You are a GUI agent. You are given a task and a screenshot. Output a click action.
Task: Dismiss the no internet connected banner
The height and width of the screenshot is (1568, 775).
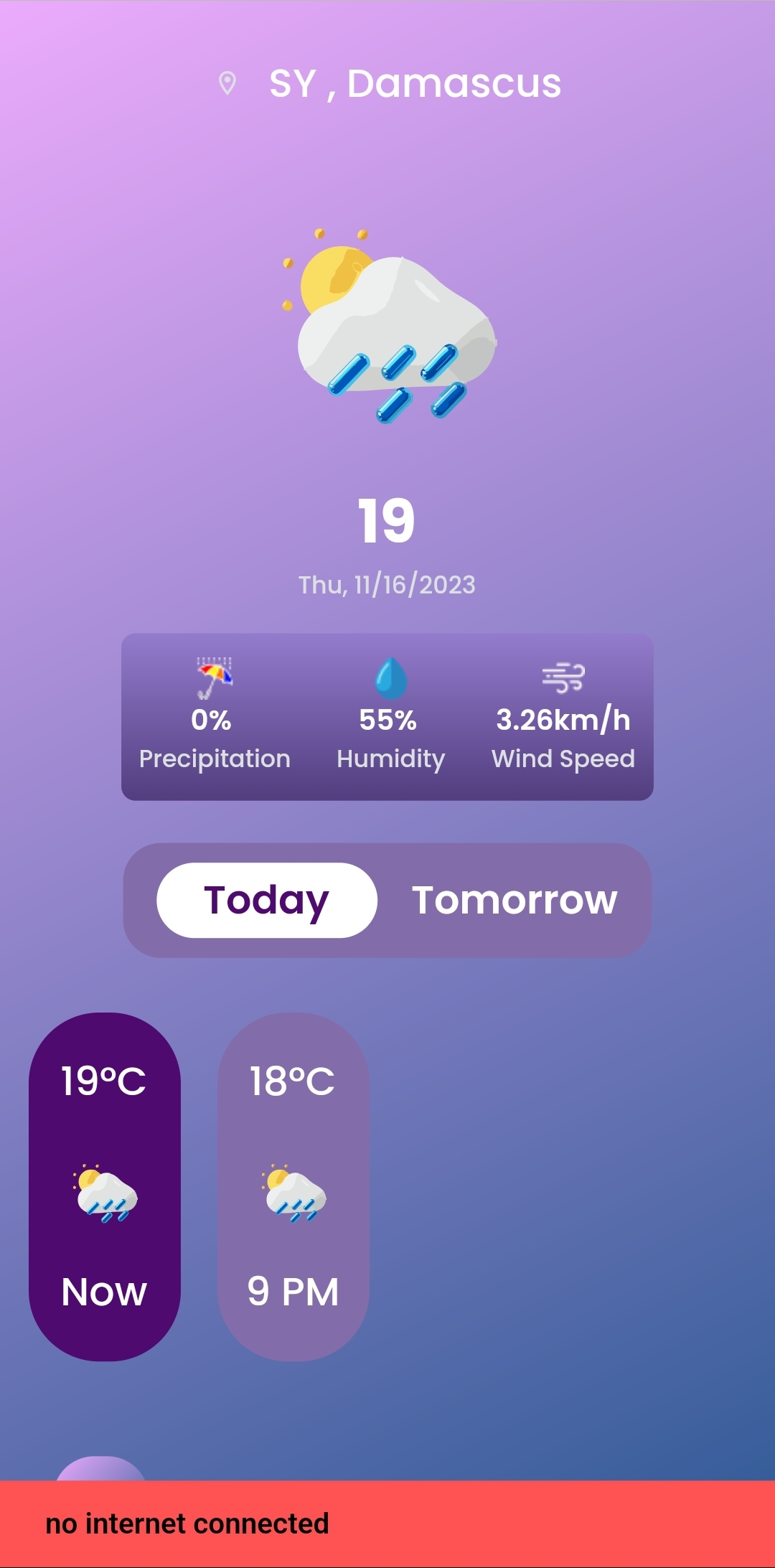point(387,1524)
